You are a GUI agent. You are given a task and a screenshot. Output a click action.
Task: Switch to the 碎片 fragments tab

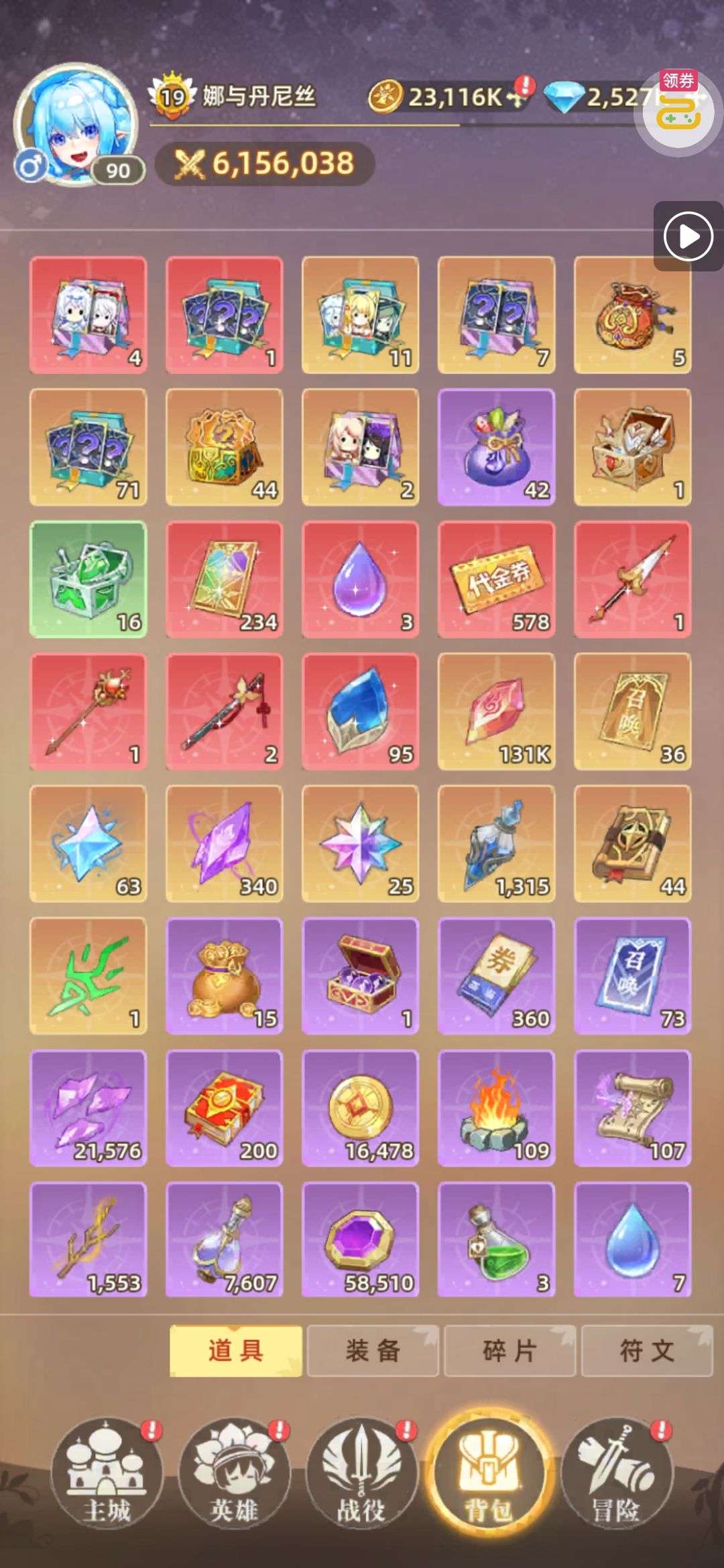[509, 1350]
